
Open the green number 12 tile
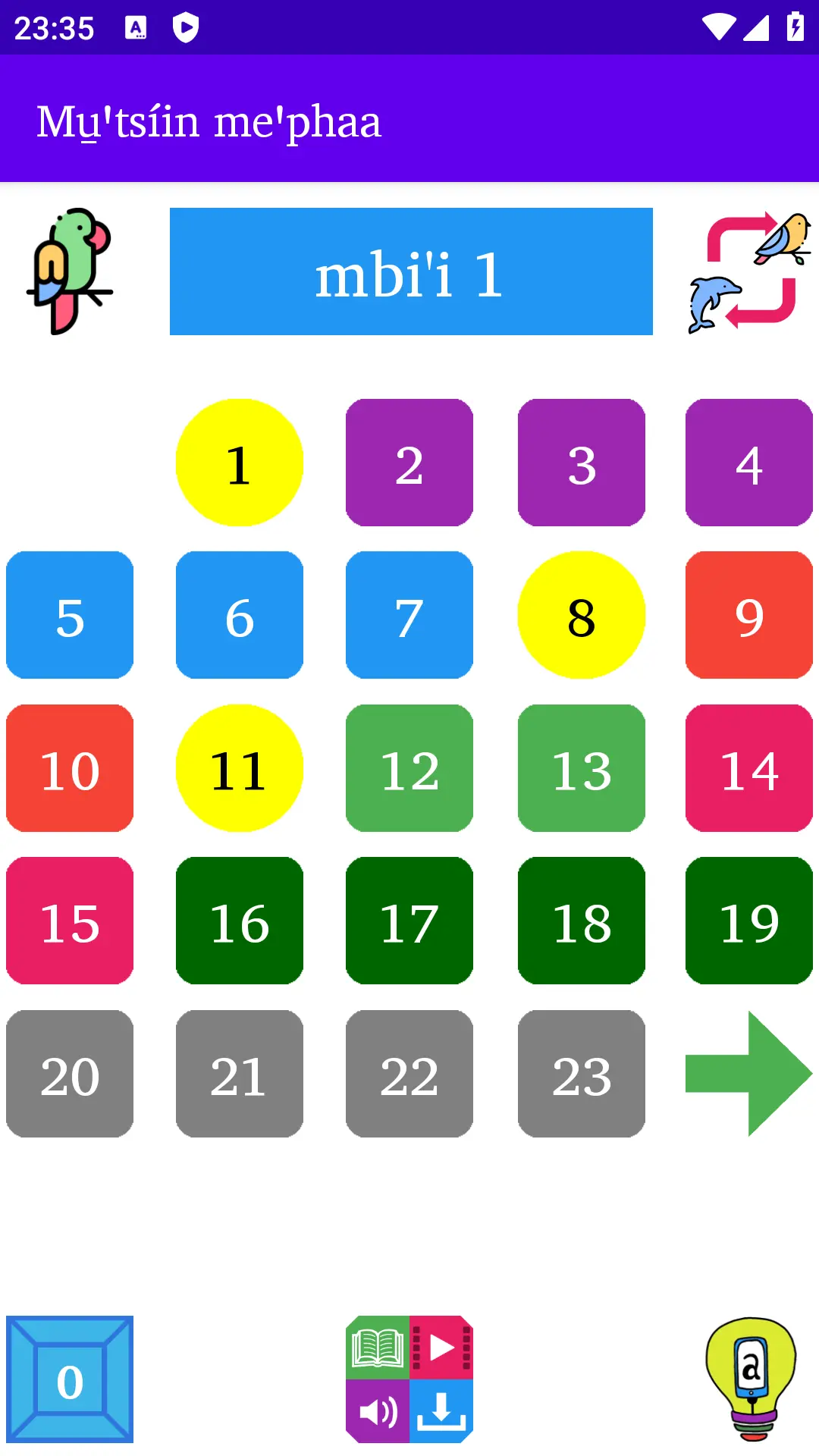(409, 768)
